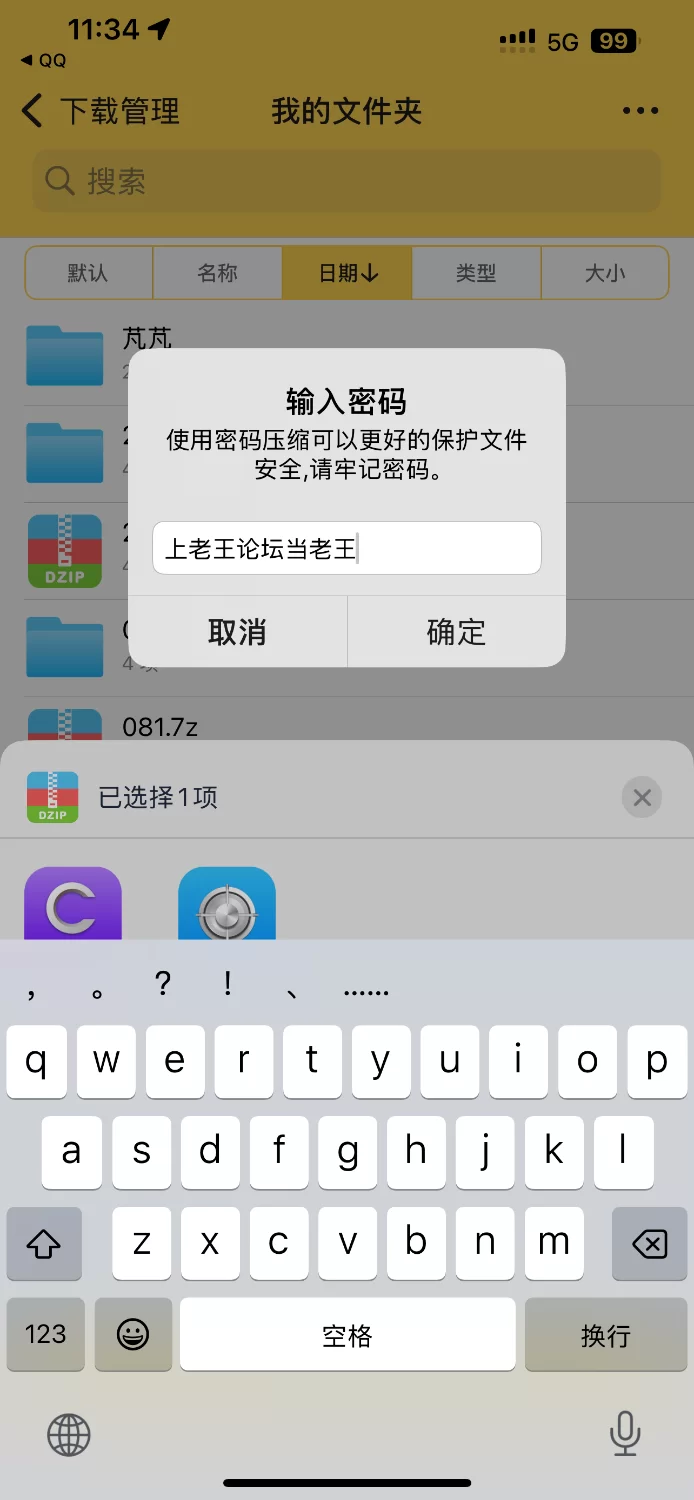Tap 取消 to cancel the password dialog

tap(237, 632)
